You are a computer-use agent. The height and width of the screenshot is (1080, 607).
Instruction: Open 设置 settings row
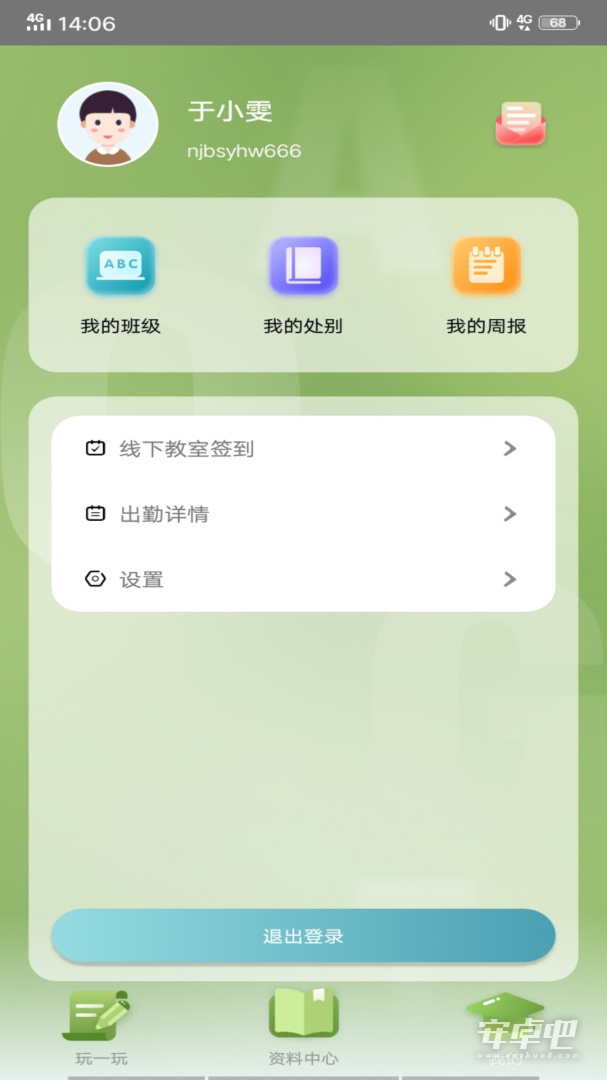pyautogui.click(x=303, y=579)
